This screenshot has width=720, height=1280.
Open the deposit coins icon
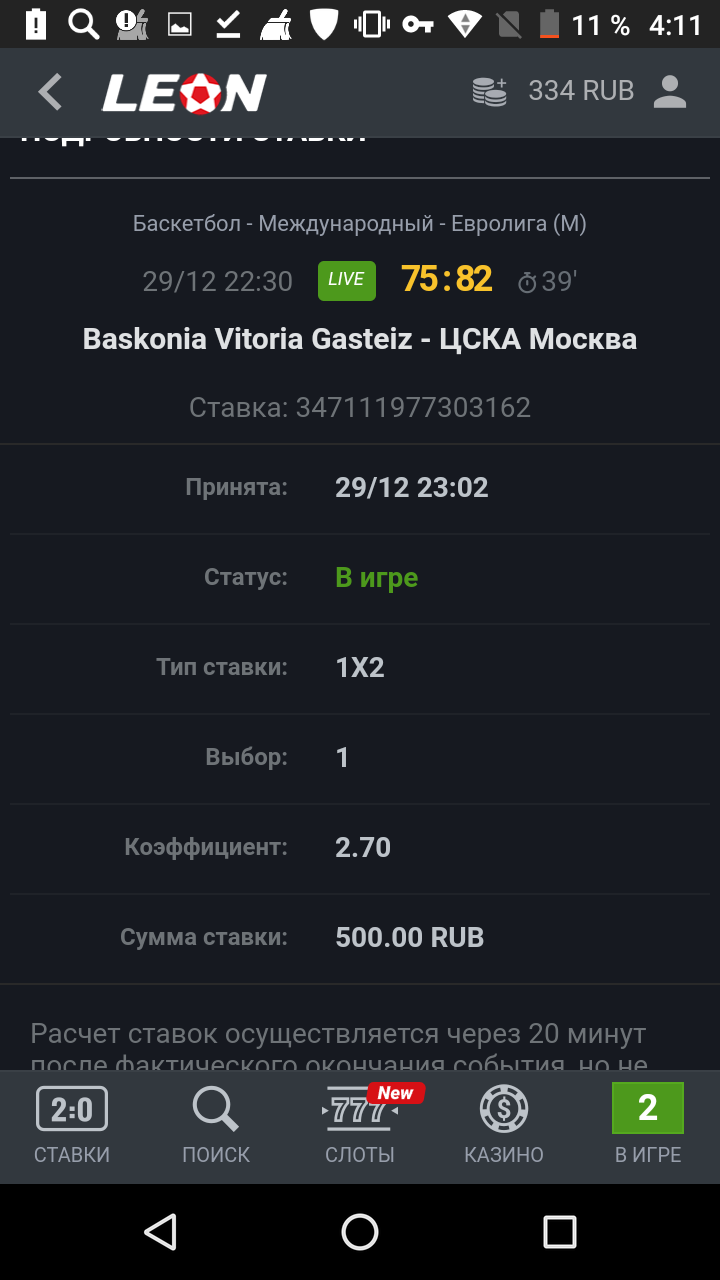490,92
